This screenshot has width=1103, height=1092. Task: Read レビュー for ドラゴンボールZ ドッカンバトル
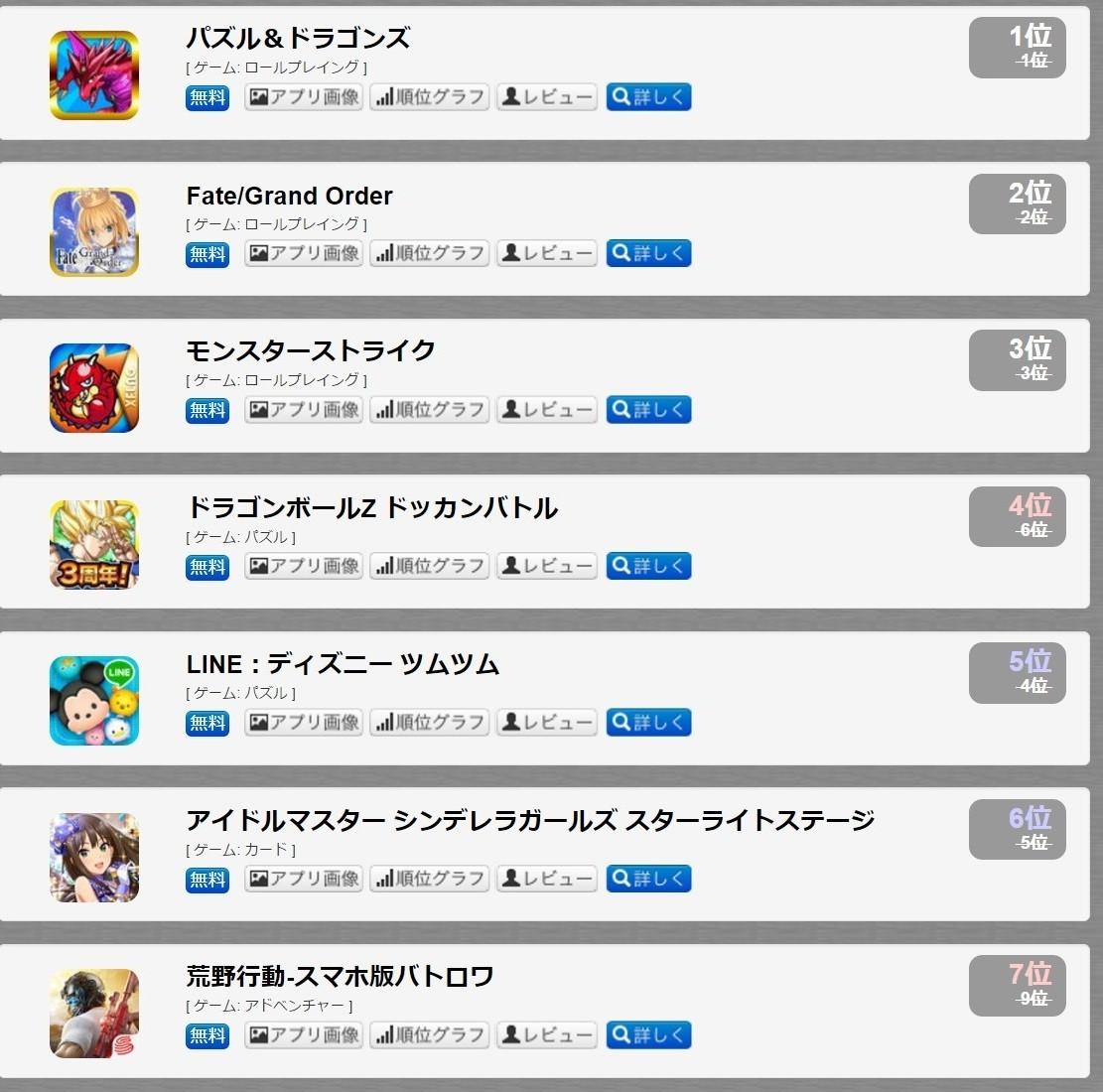coord(546,566)
